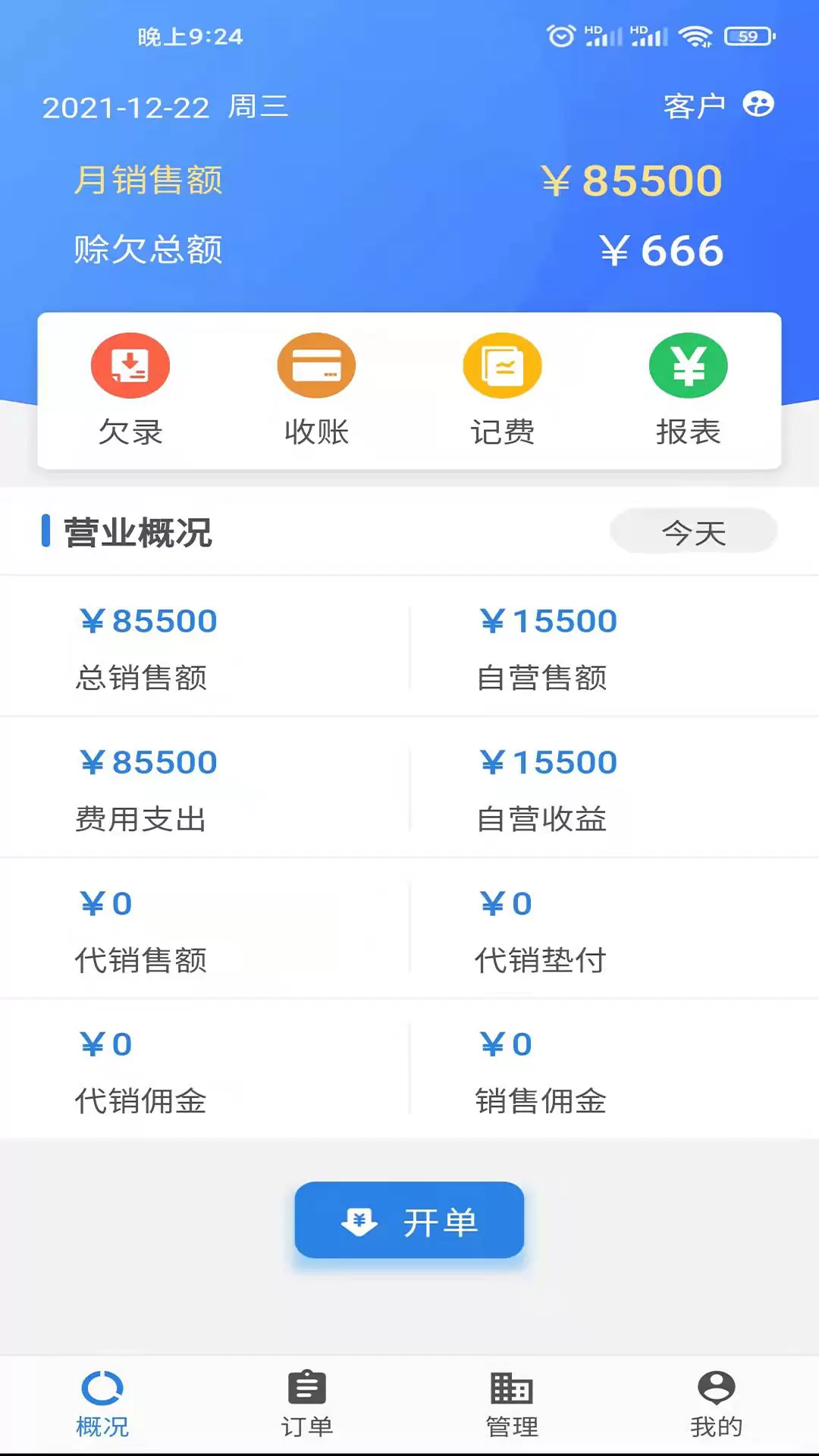Screen dimensions: 819x1456
Task: Open 记费 expense recording
Action: tap(503, 390)
